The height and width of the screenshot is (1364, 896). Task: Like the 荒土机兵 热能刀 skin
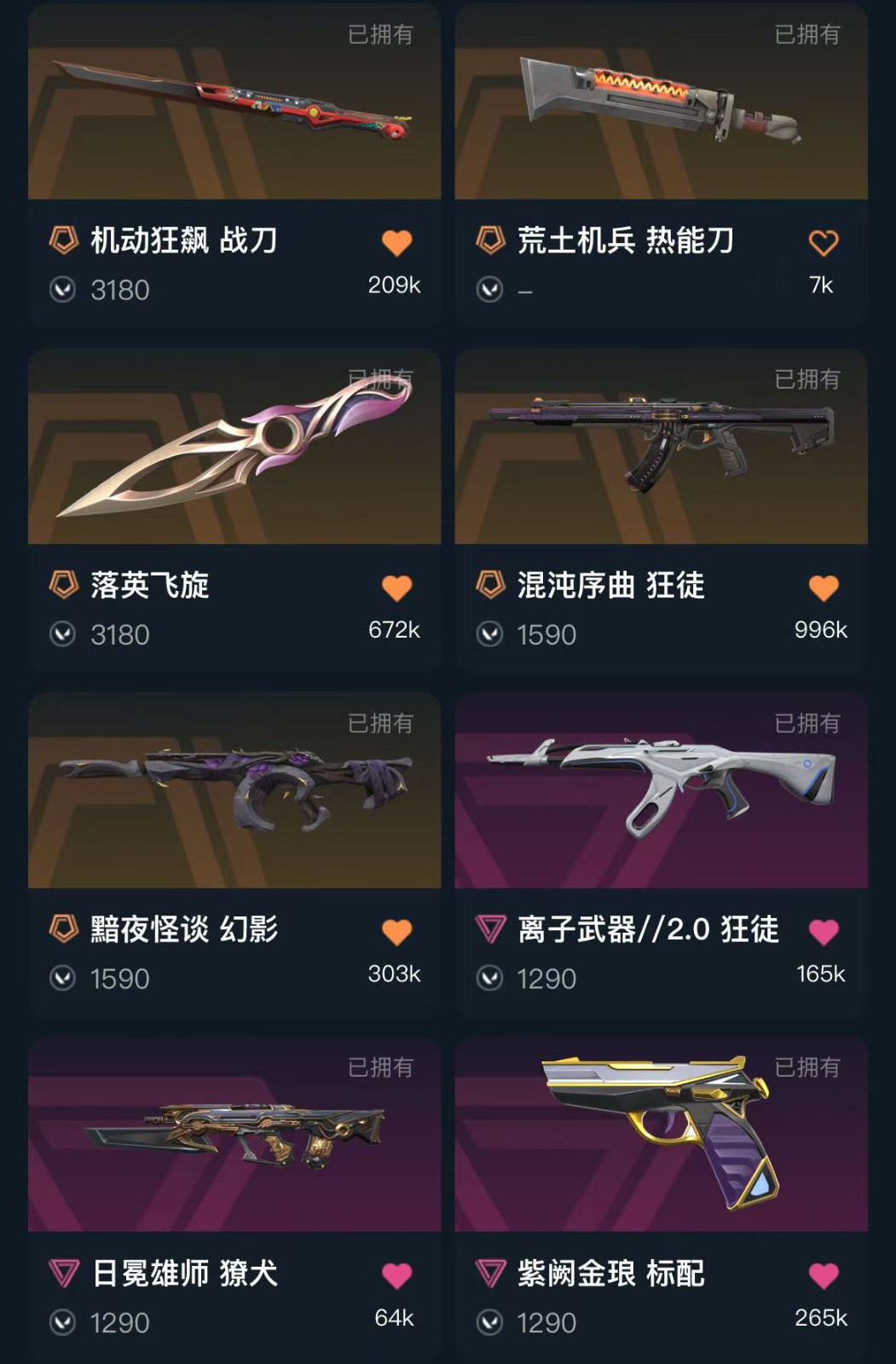(x=823, y=243)
